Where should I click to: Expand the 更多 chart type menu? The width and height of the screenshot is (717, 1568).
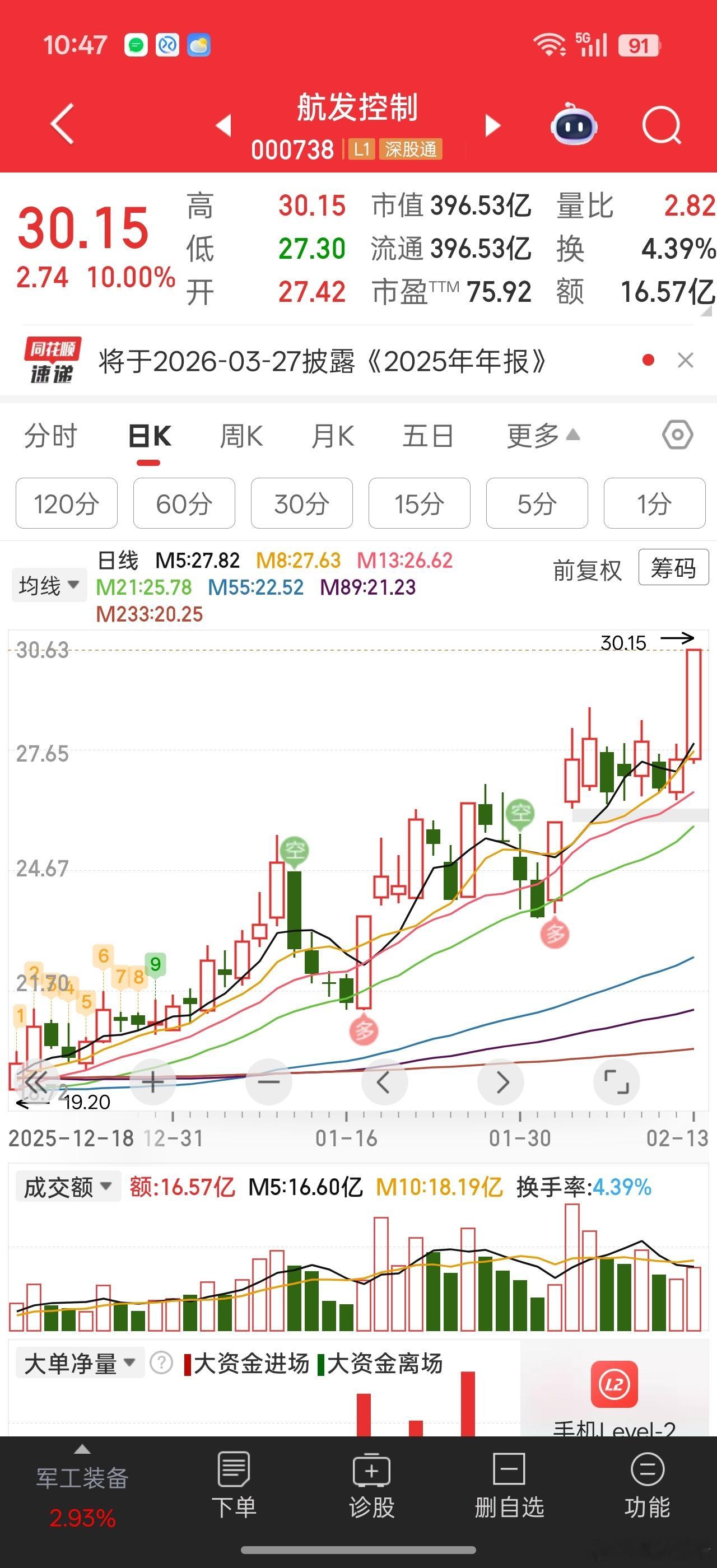tap(541, 436)
